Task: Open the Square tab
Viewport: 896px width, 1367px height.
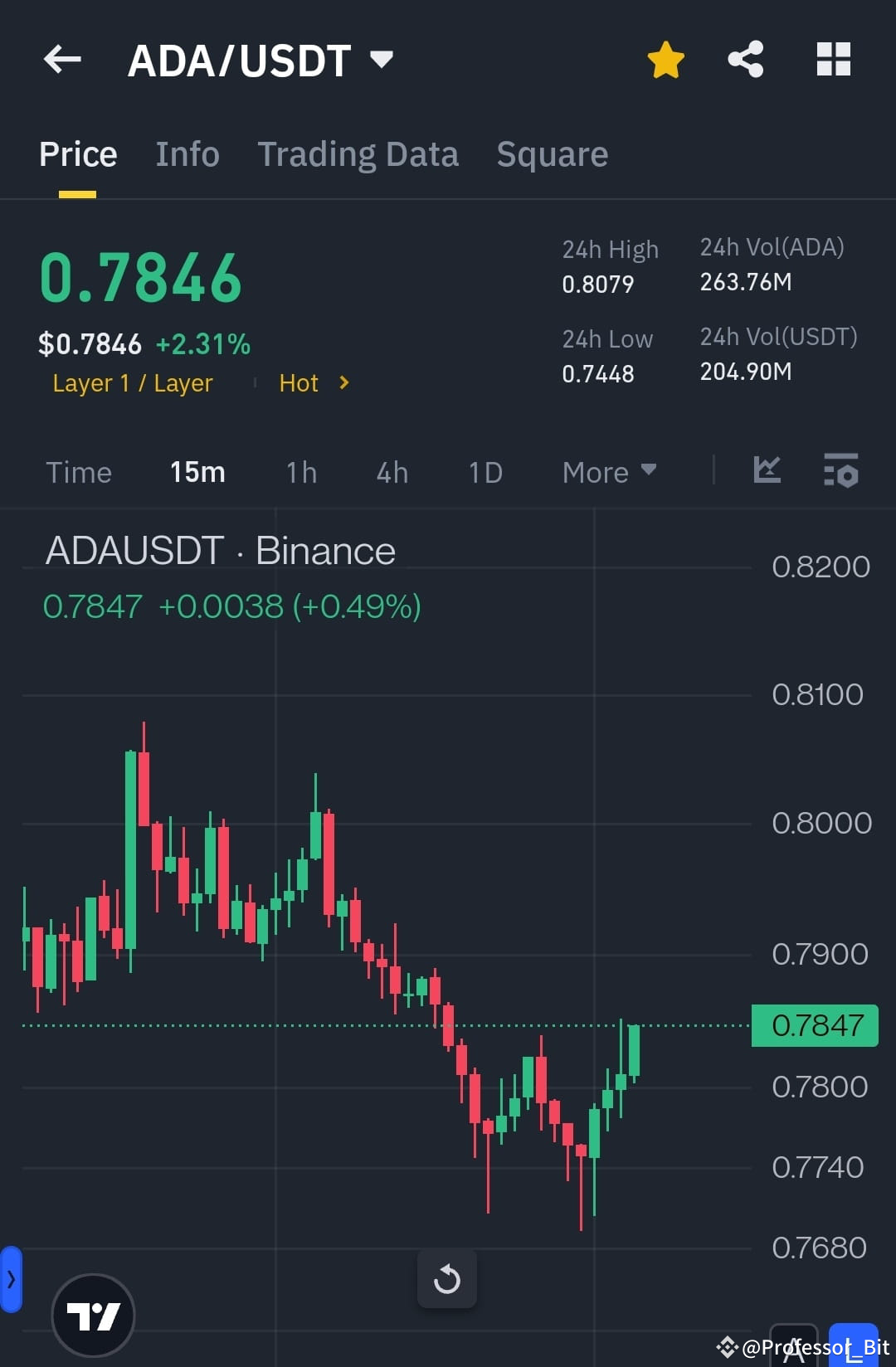Action: click(552, 153)
